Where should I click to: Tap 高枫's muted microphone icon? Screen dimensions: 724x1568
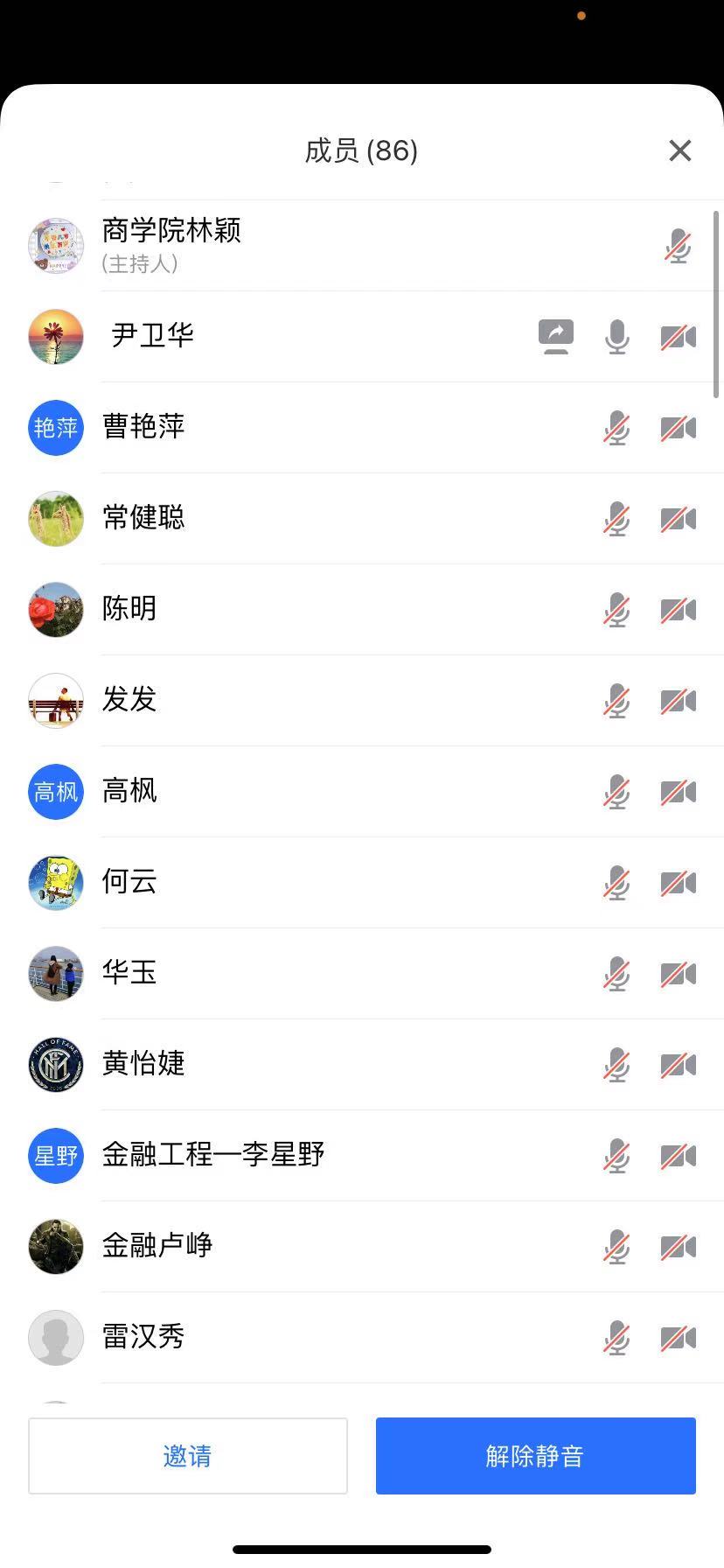(x=616, y=792)
